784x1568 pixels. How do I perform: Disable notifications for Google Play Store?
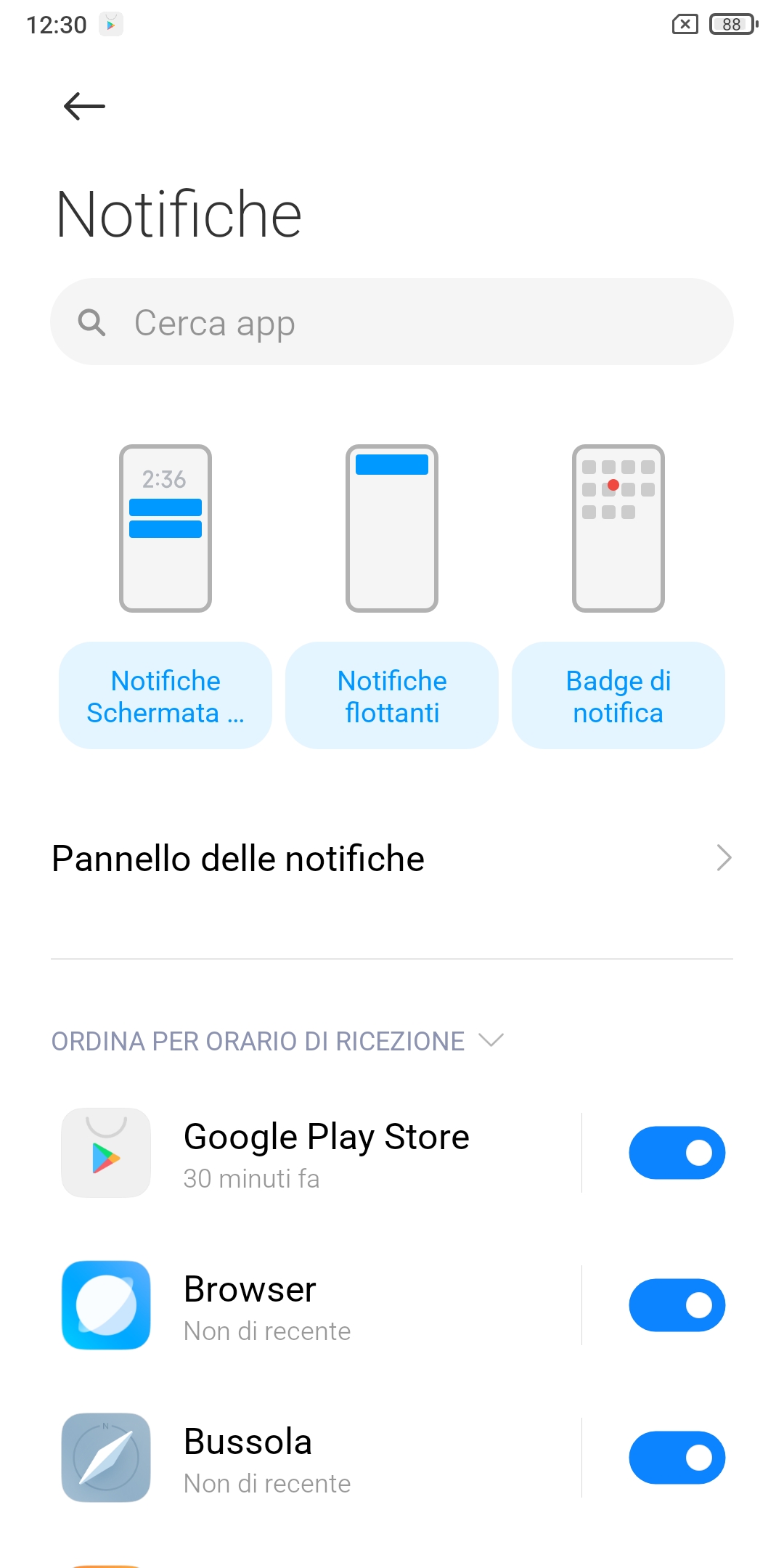tap(677, 1153)
